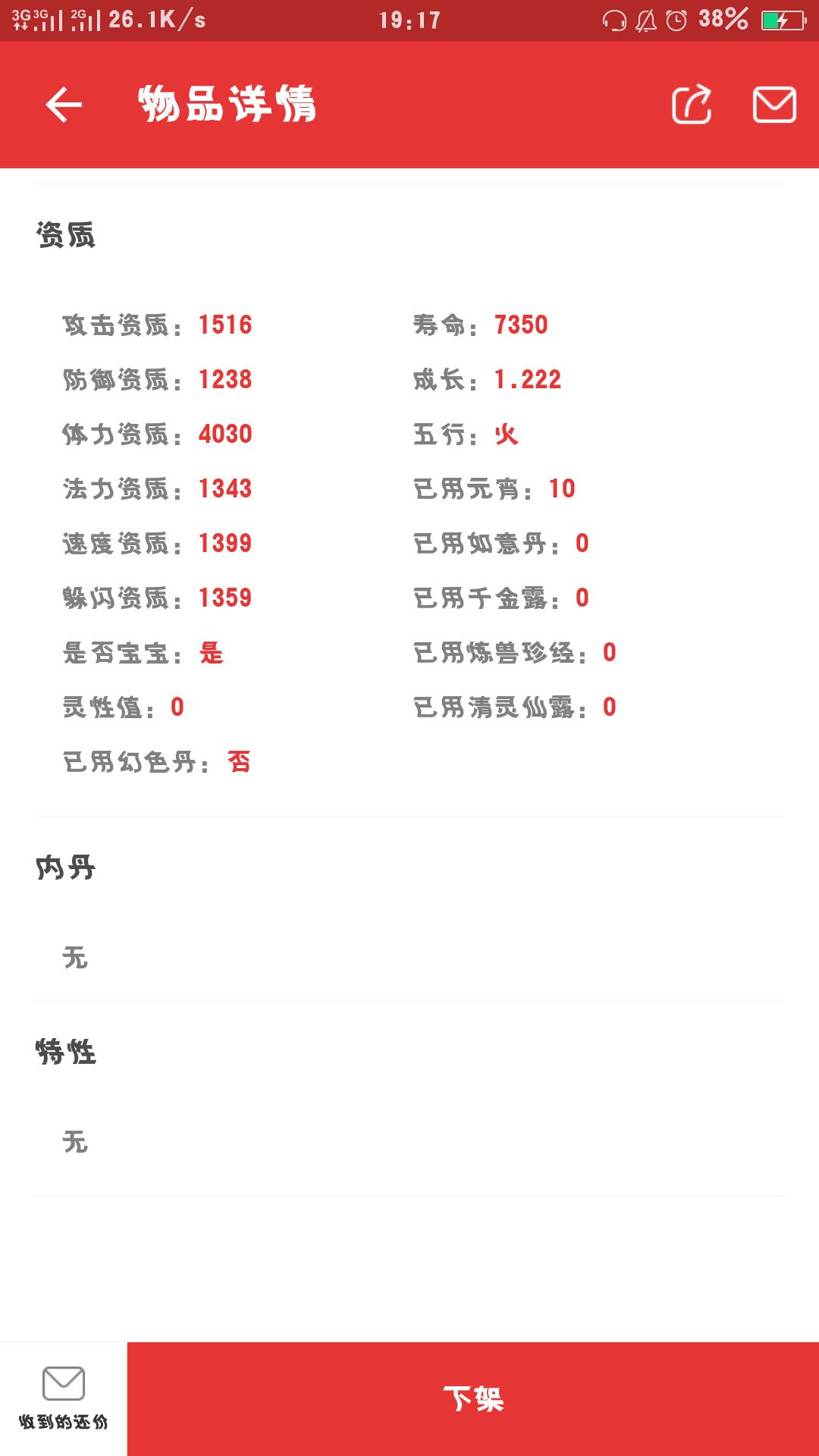The image size is (819, 1456).
Task: Open 收到的还价 offers
Action: (x=63, y=1399)
